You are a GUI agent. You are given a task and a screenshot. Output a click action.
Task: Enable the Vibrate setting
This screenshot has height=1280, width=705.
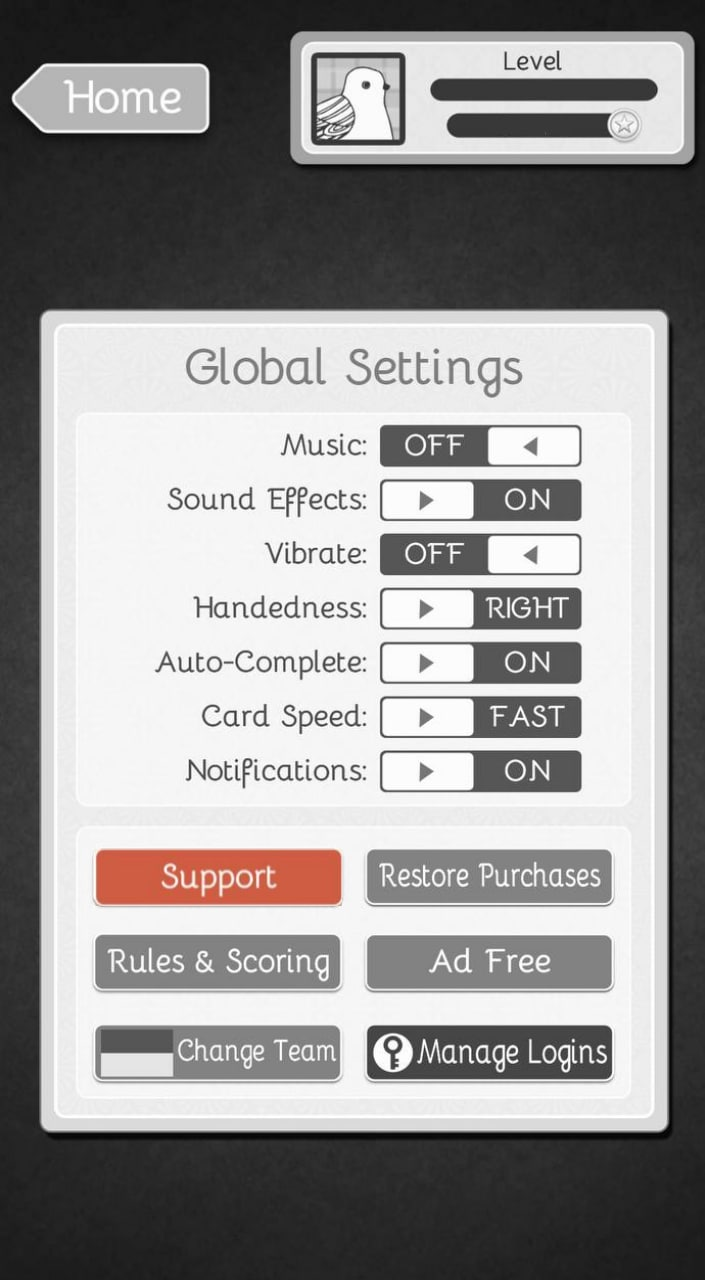[480, 554]
